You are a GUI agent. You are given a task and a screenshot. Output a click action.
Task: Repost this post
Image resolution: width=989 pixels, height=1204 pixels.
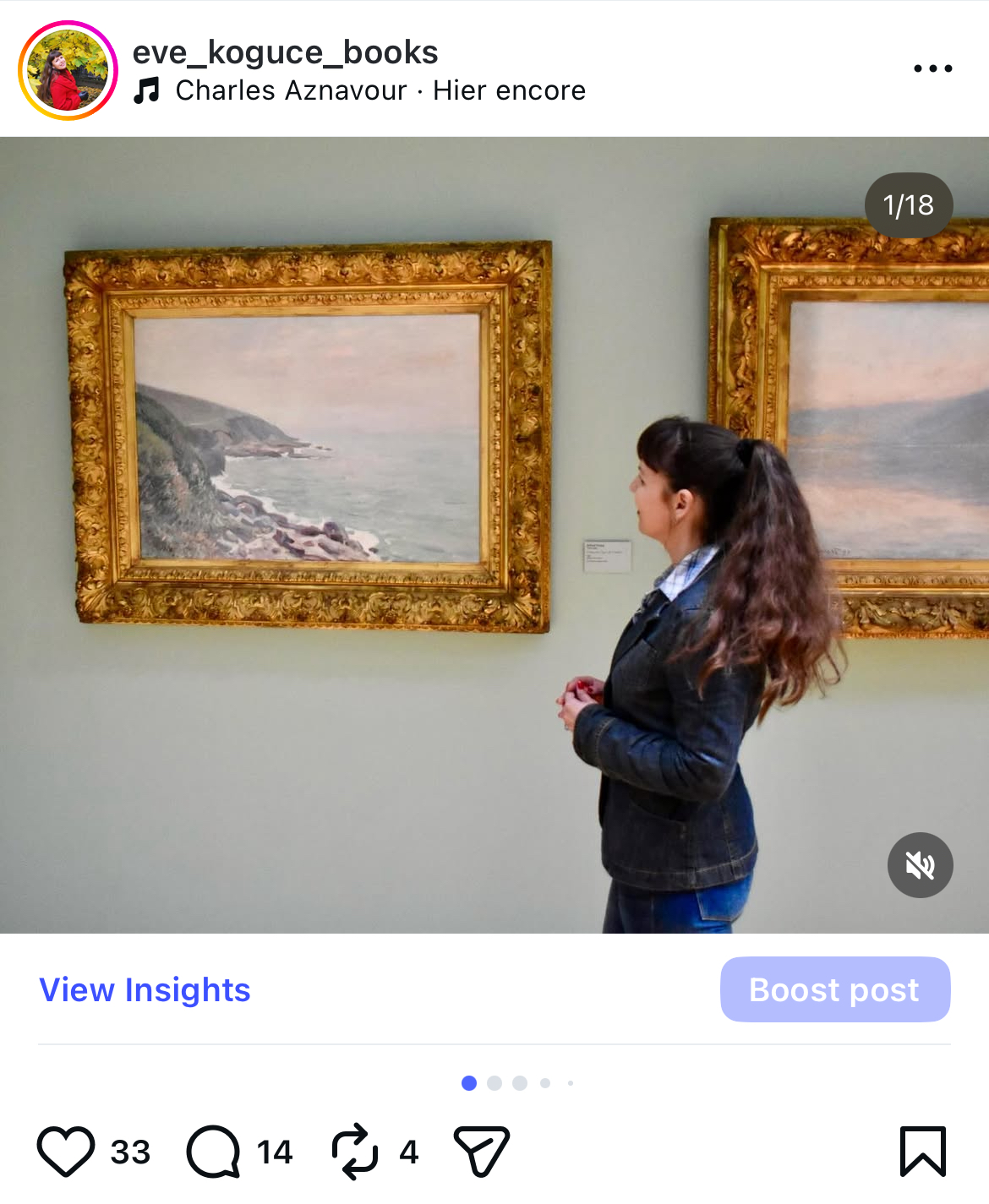click(355, 1151)
